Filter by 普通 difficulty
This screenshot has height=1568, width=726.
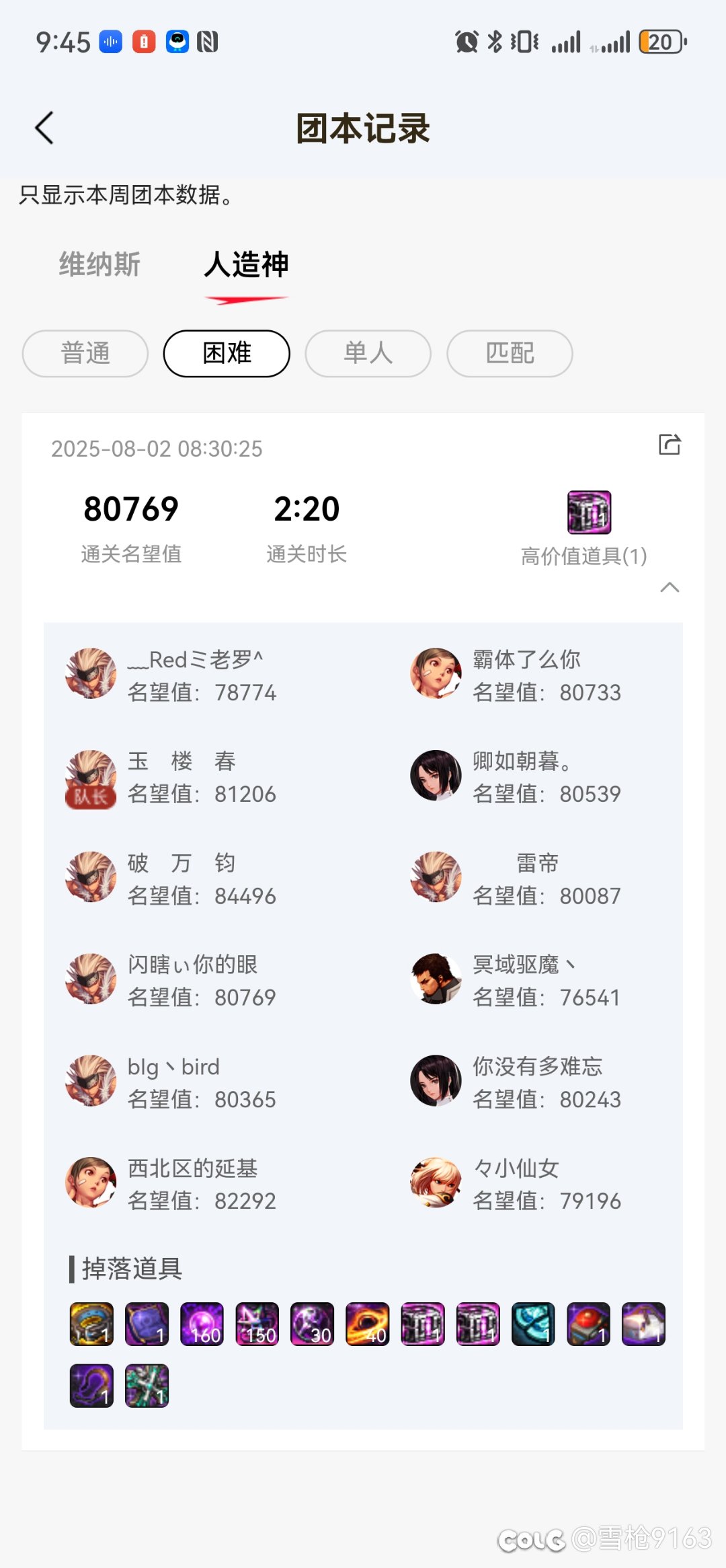(85, 353)
